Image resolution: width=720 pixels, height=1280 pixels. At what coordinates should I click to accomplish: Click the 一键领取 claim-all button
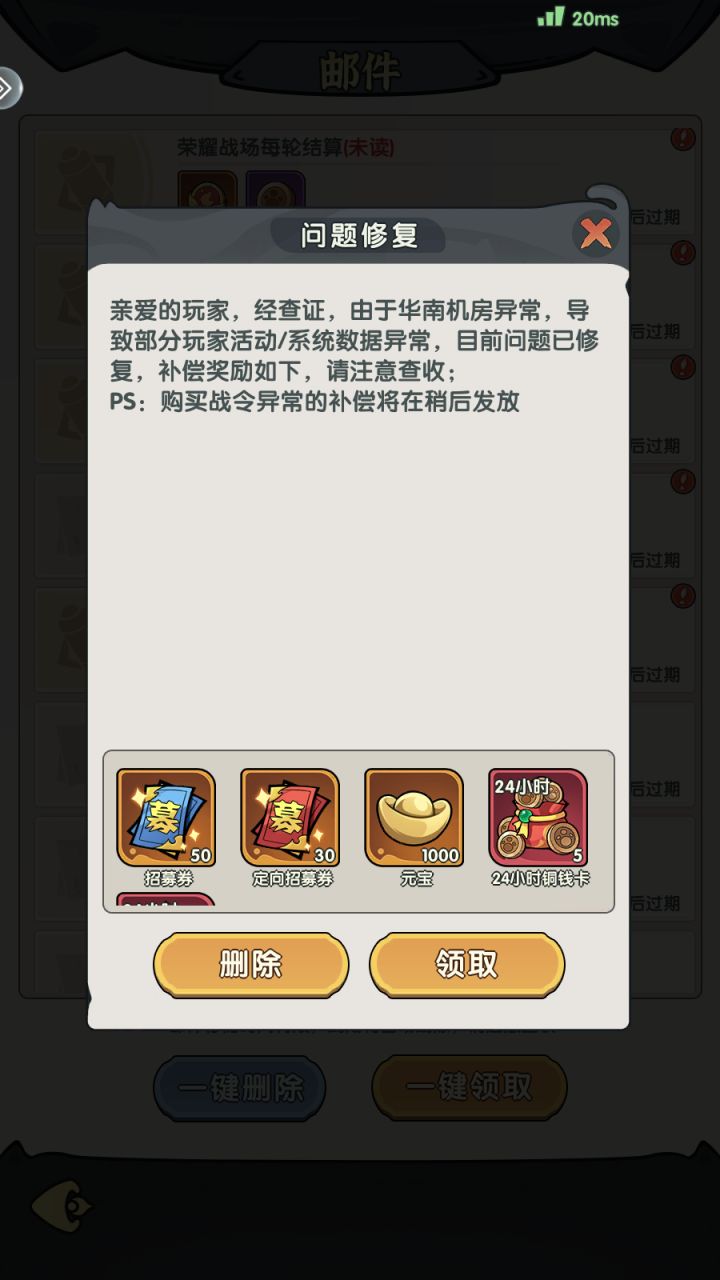point(468,1086)
